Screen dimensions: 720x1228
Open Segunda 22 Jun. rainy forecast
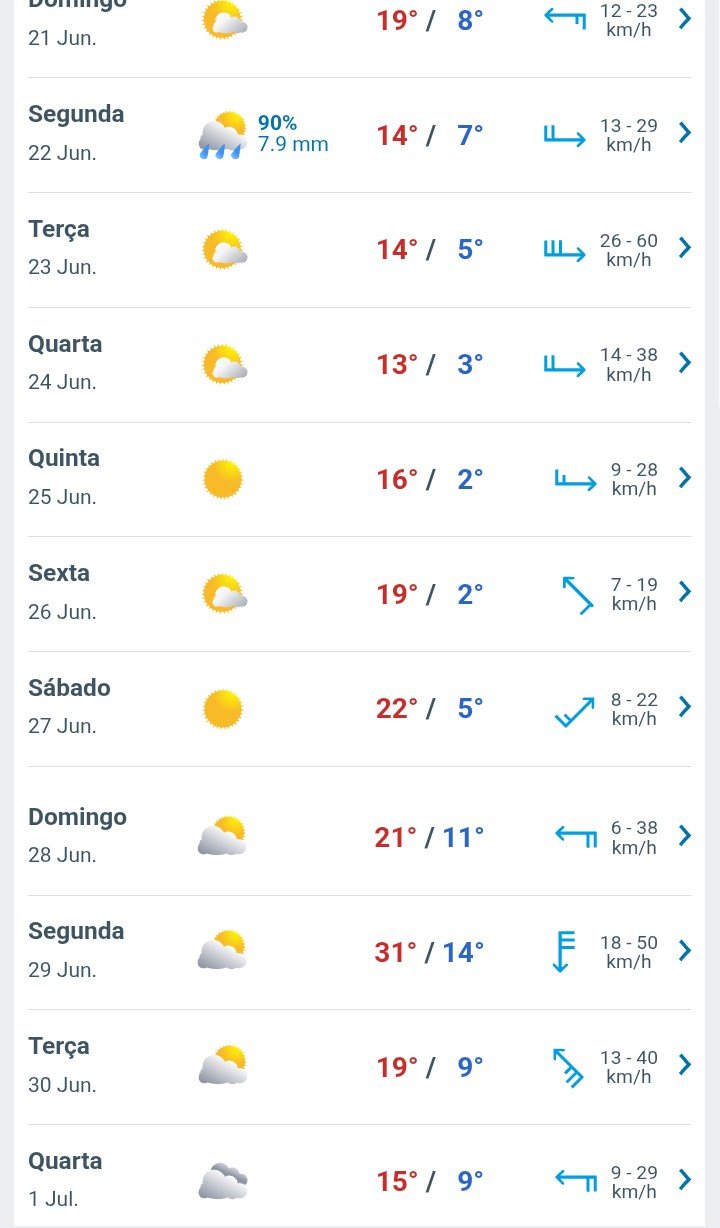coord(360,135)
